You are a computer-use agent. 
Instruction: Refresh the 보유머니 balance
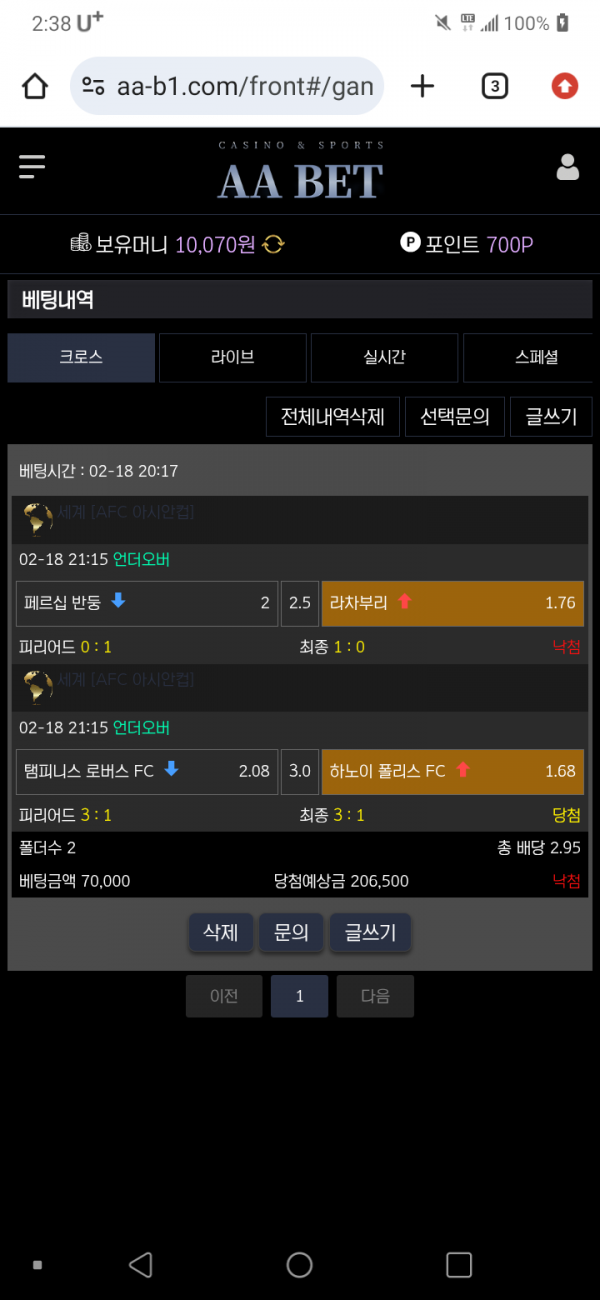(273, 244)
